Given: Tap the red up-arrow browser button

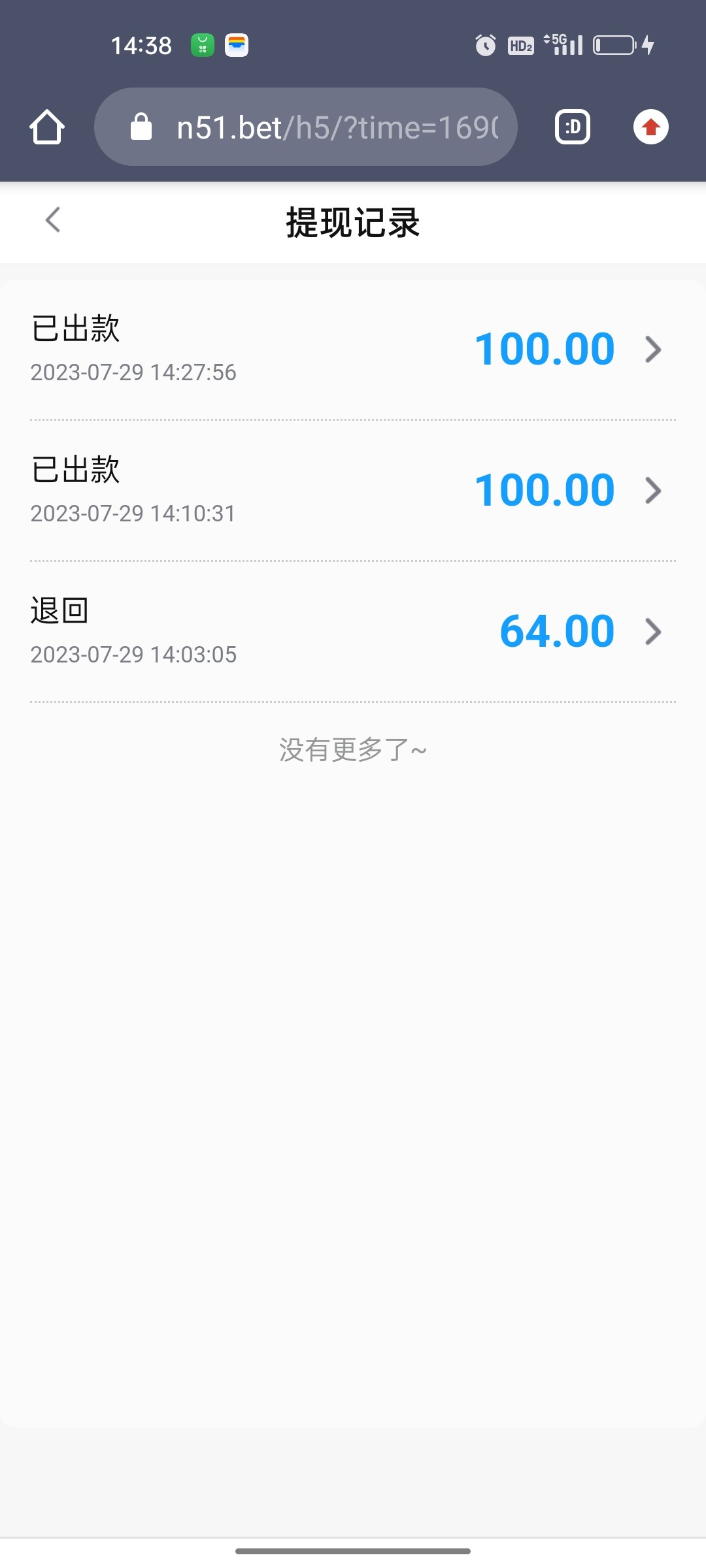Looking at the screenshot, I should (x=650, y=127).
